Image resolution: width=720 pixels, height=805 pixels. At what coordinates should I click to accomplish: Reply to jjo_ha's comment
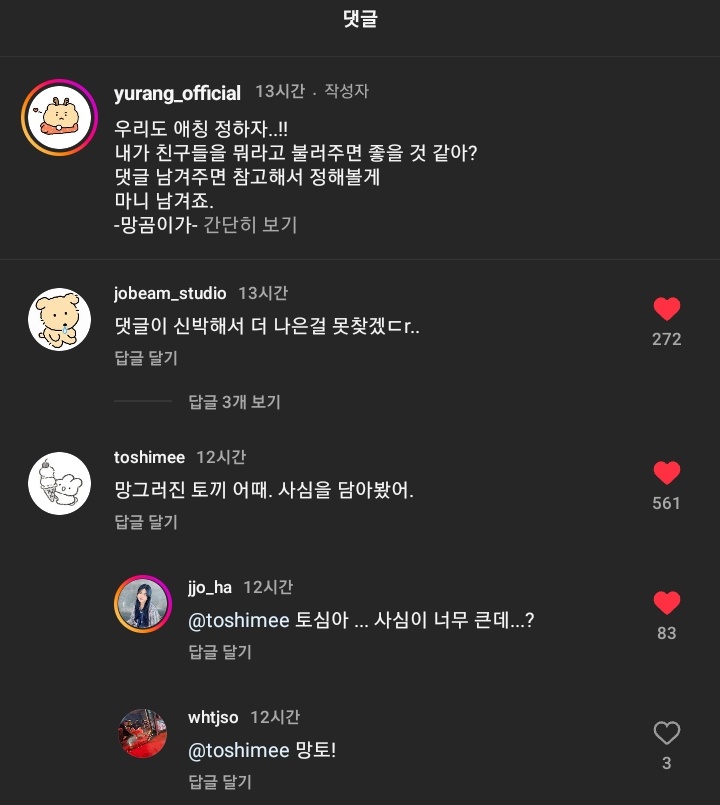click(220, 652)
